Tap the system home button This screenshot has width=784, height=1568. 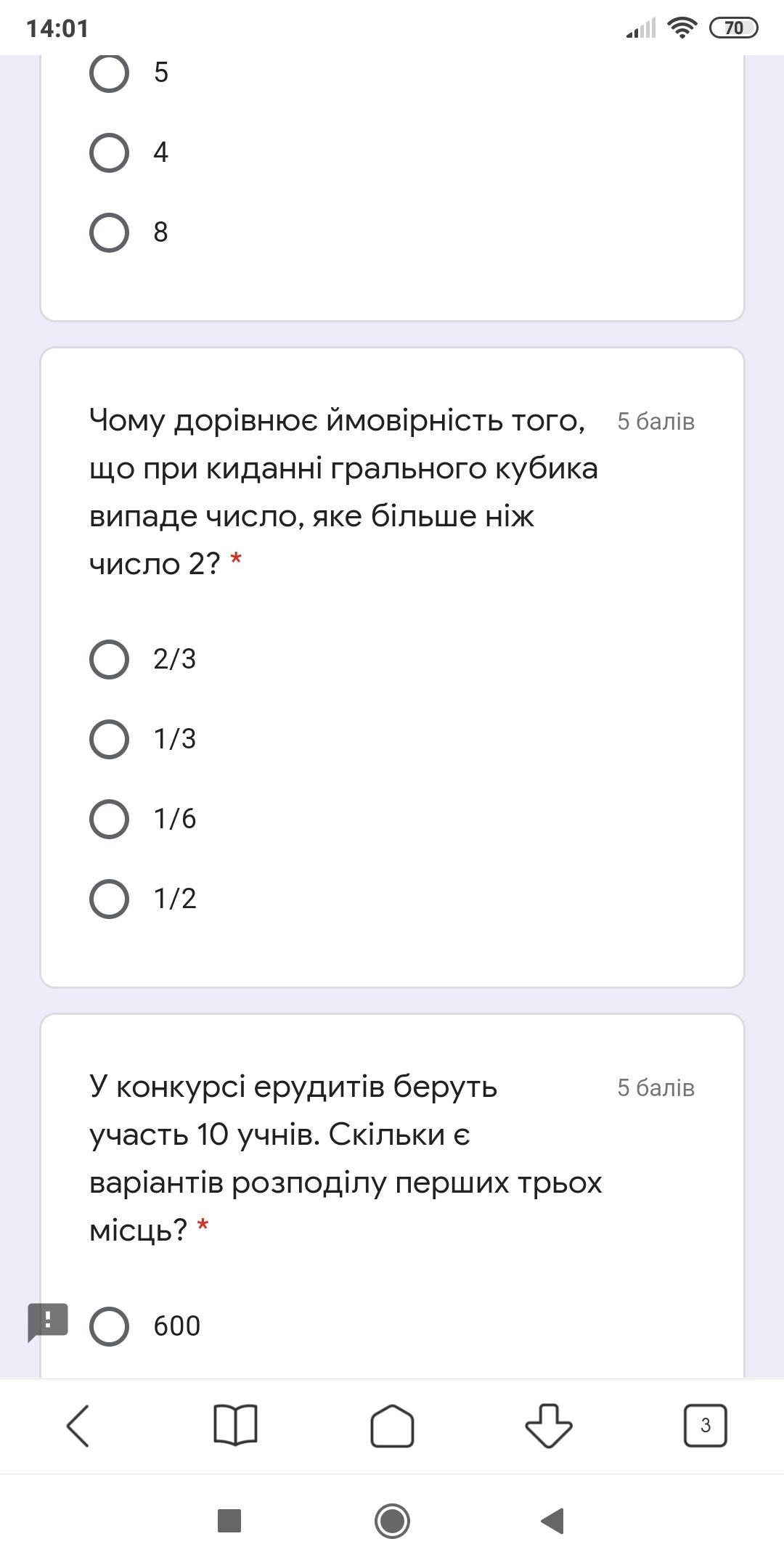pos(392,1521)
